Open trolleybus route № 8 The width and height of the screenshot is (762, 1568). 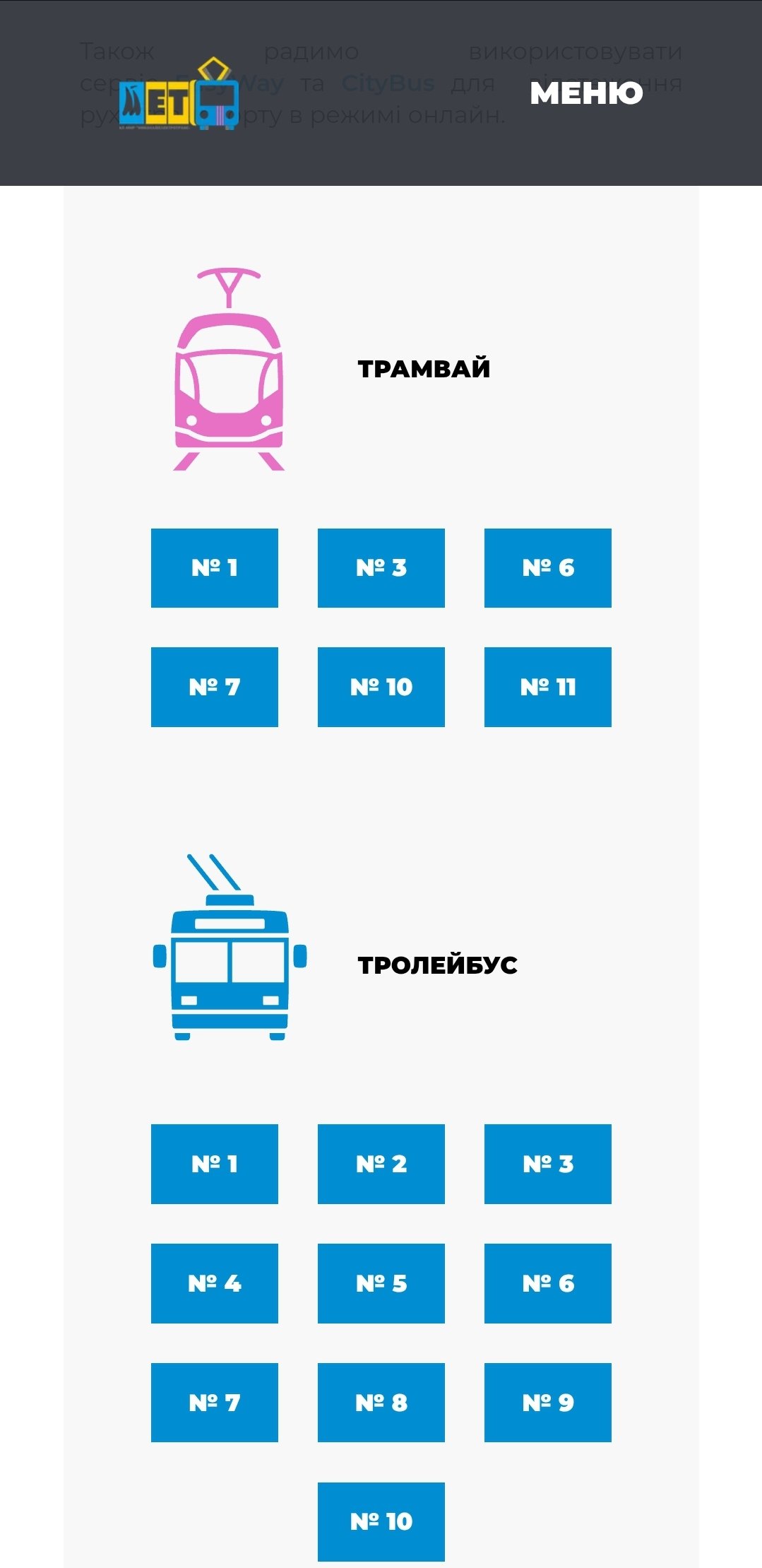coord(381,1403)
